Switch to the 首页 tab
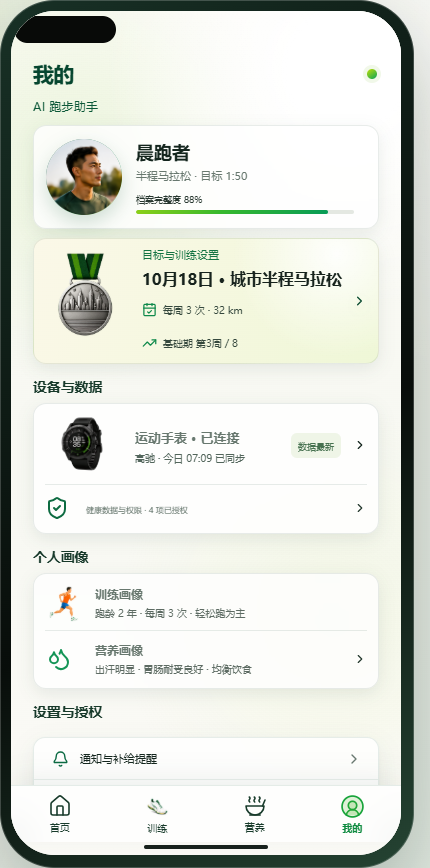Image resolution: width=430 pixels, height=868 pixels. (60, 814)
